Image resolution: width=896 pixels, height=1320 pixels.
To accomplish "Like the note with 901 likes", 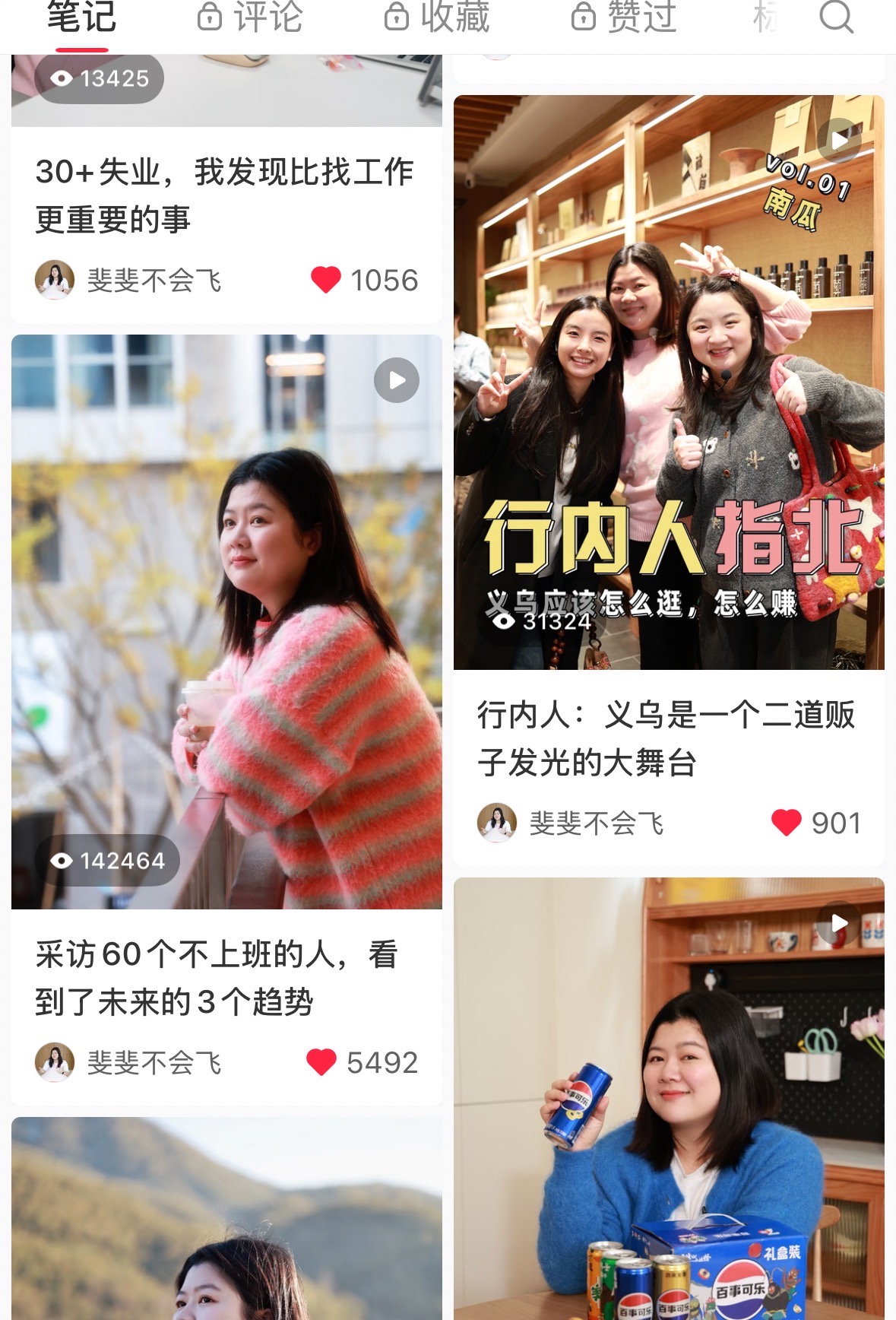I will 787,823.
